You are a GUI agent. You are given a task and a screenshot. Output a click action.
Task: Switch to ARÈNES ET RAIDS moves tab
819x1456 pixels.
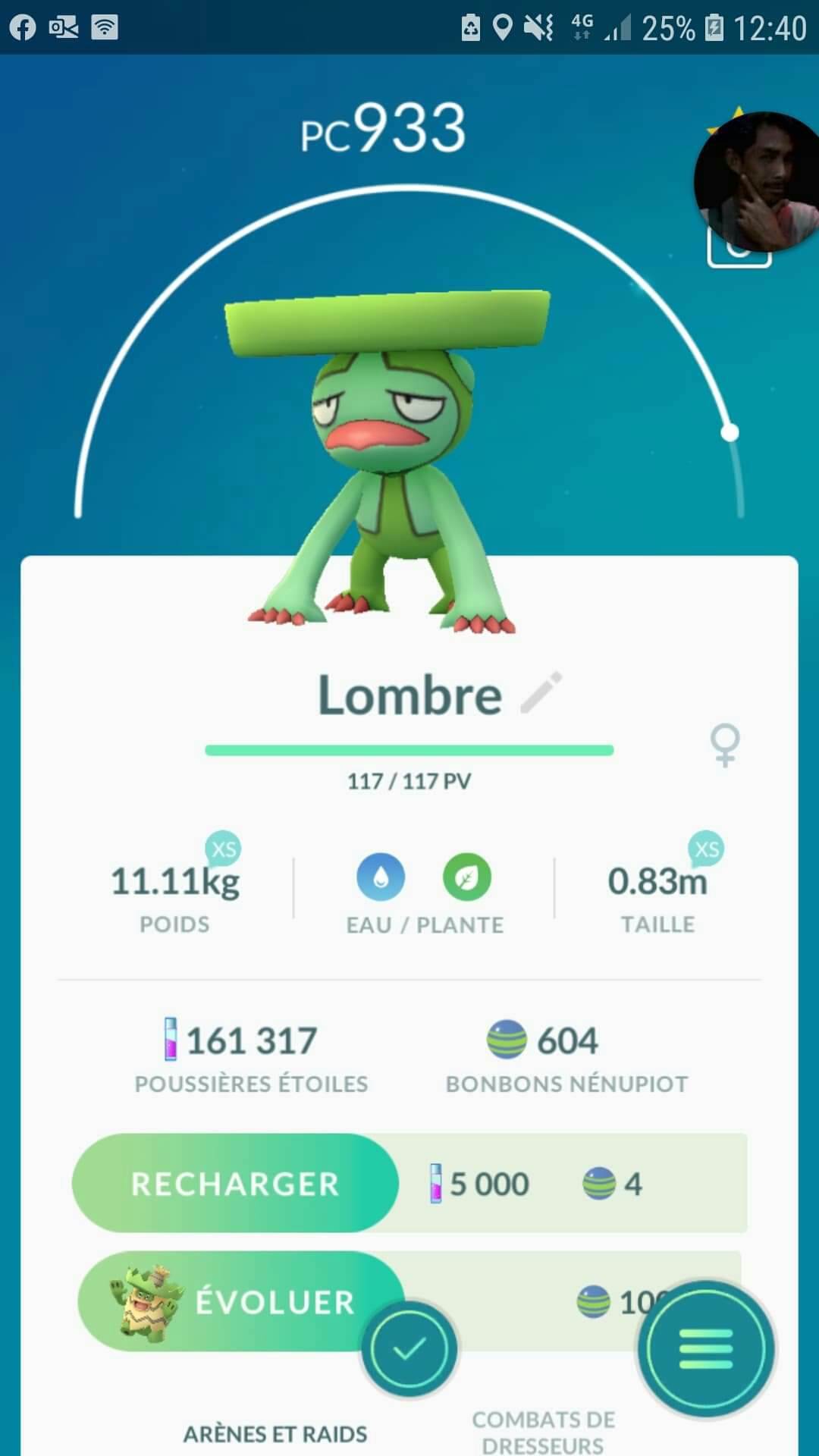pyautogui.click(x=275, y=1433)
